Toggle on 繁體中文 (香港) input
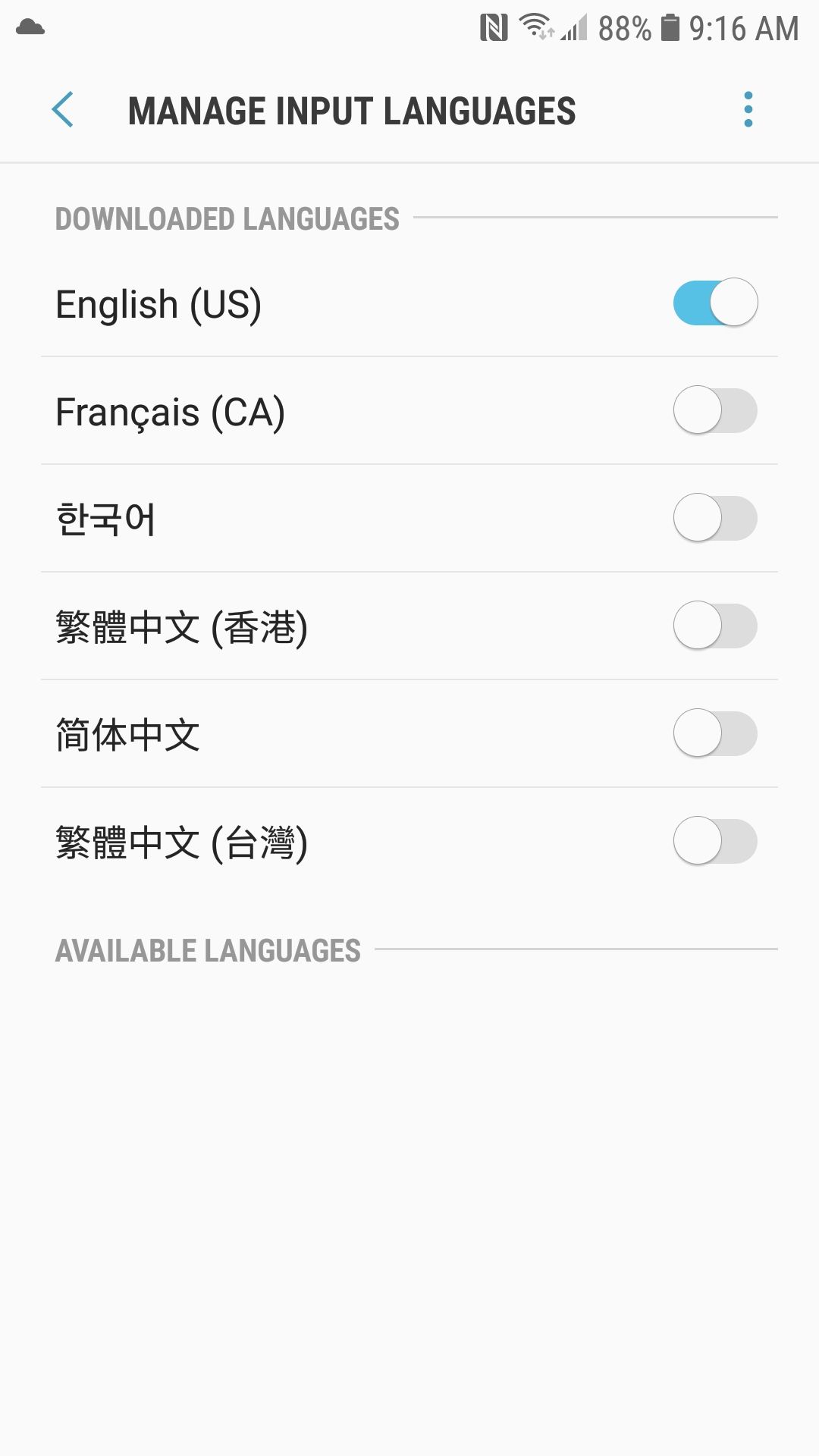 point(715,626)
